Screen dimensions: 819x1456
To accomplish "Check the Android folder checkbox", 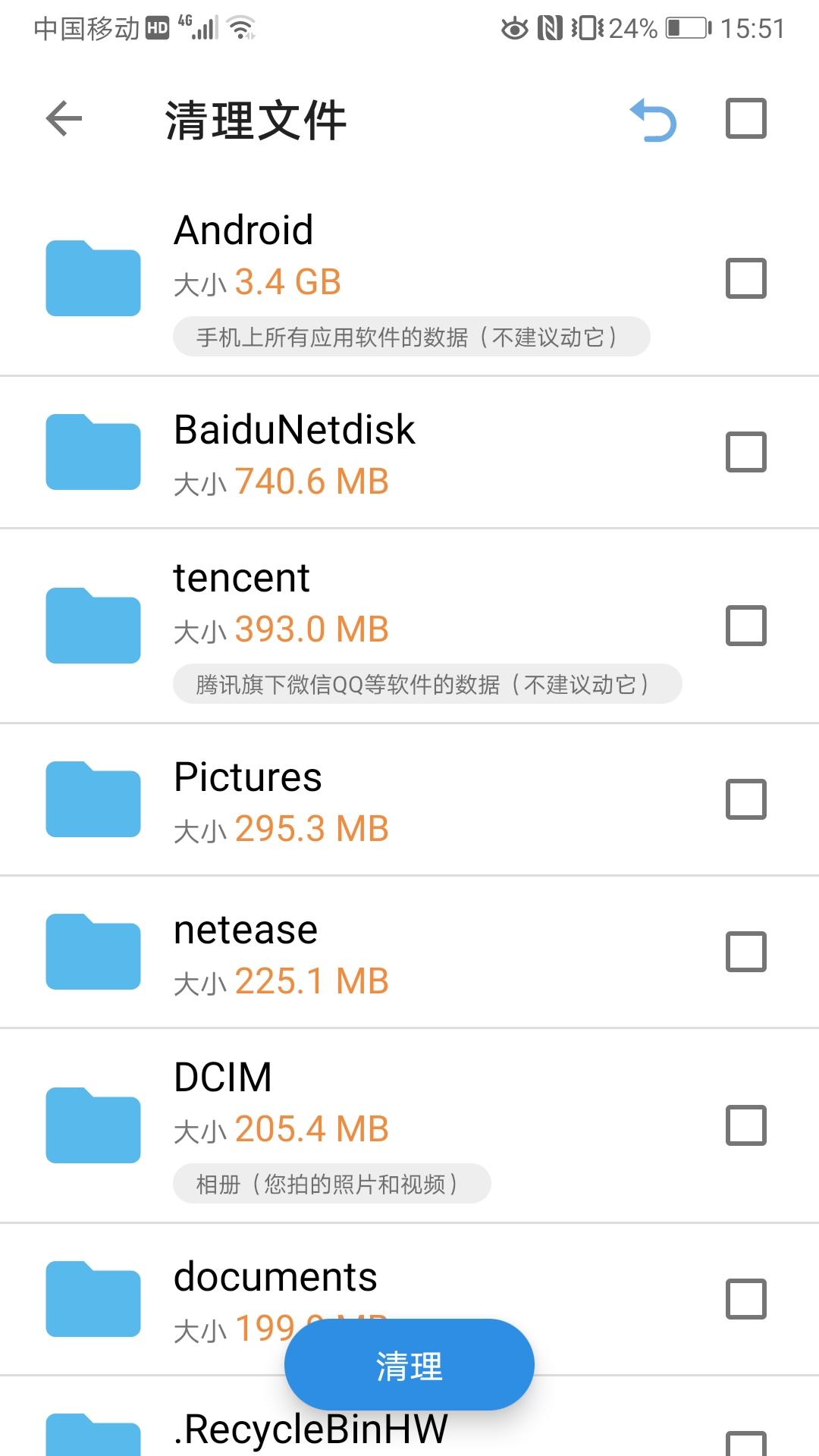I will (x=745, y=278).
